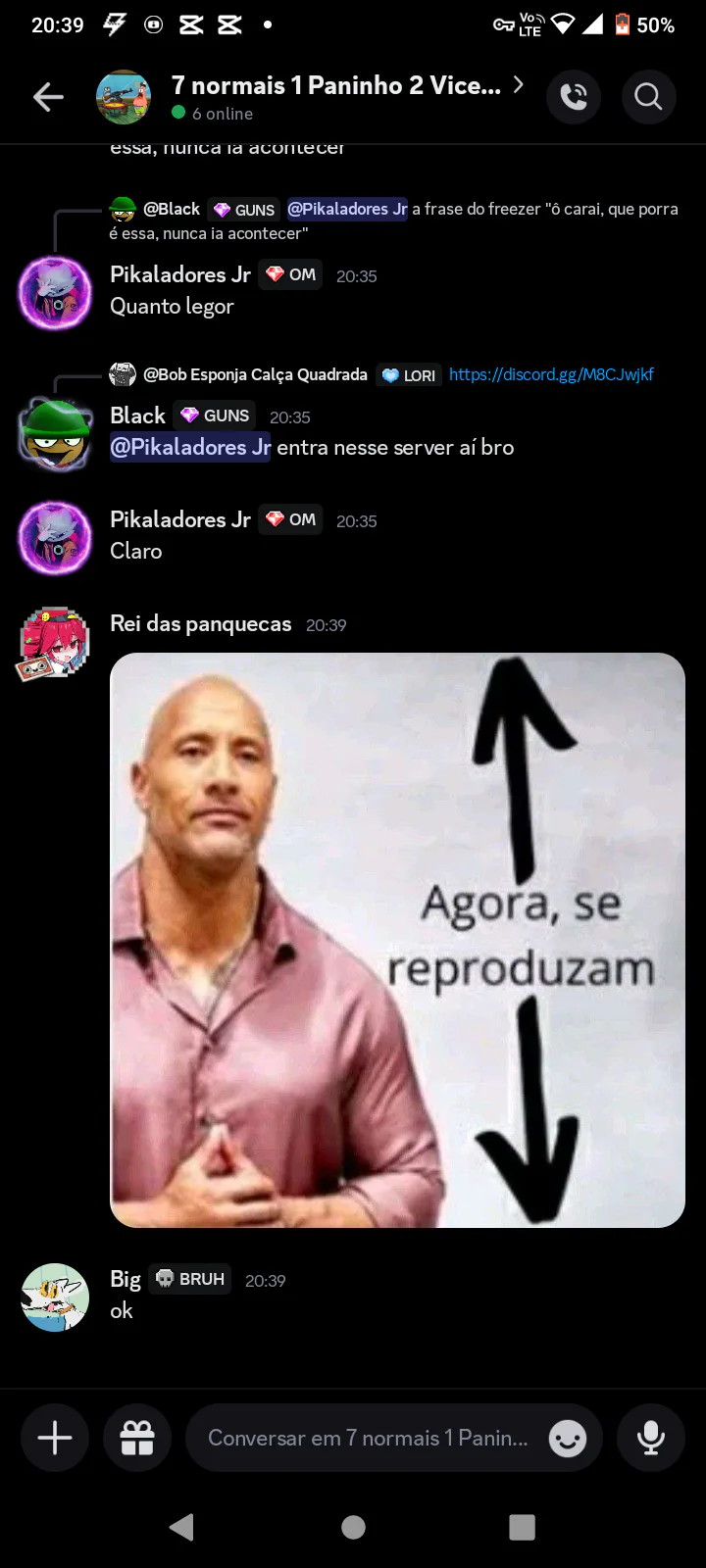Record a voice message with the microphone

point(650,1438)
